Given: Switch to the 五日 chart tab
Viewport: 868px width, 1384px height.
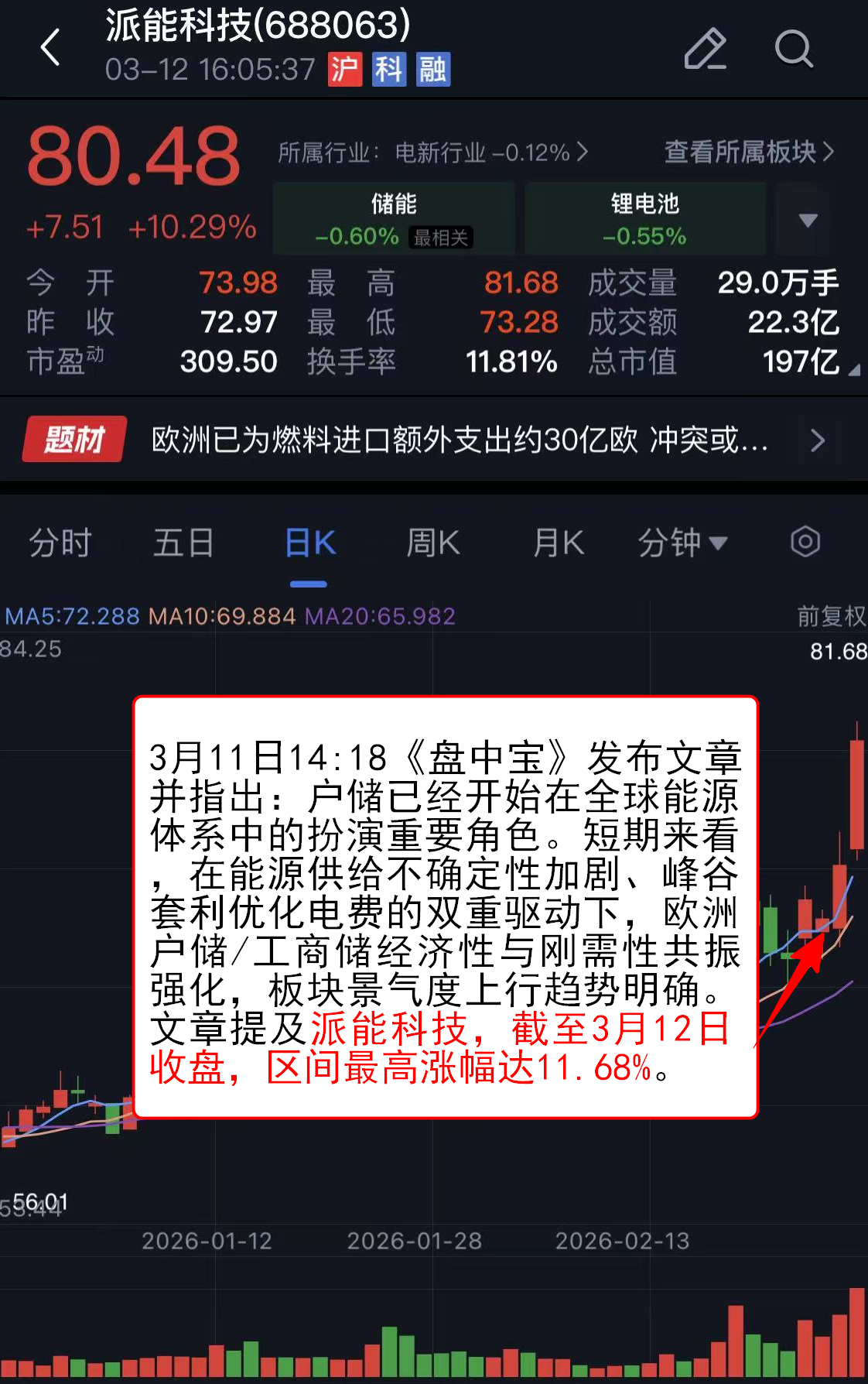Looking at the screenshot, I should click(x=183, y=543).
